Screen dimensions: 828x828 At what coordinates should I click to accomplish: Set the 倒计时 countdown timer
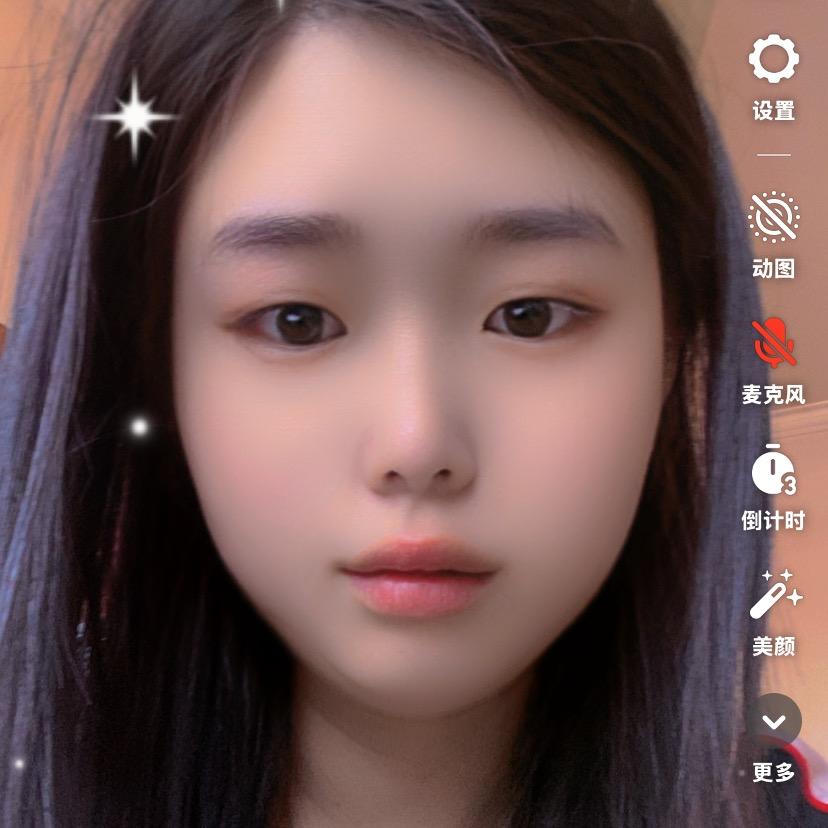coord(774,470)
